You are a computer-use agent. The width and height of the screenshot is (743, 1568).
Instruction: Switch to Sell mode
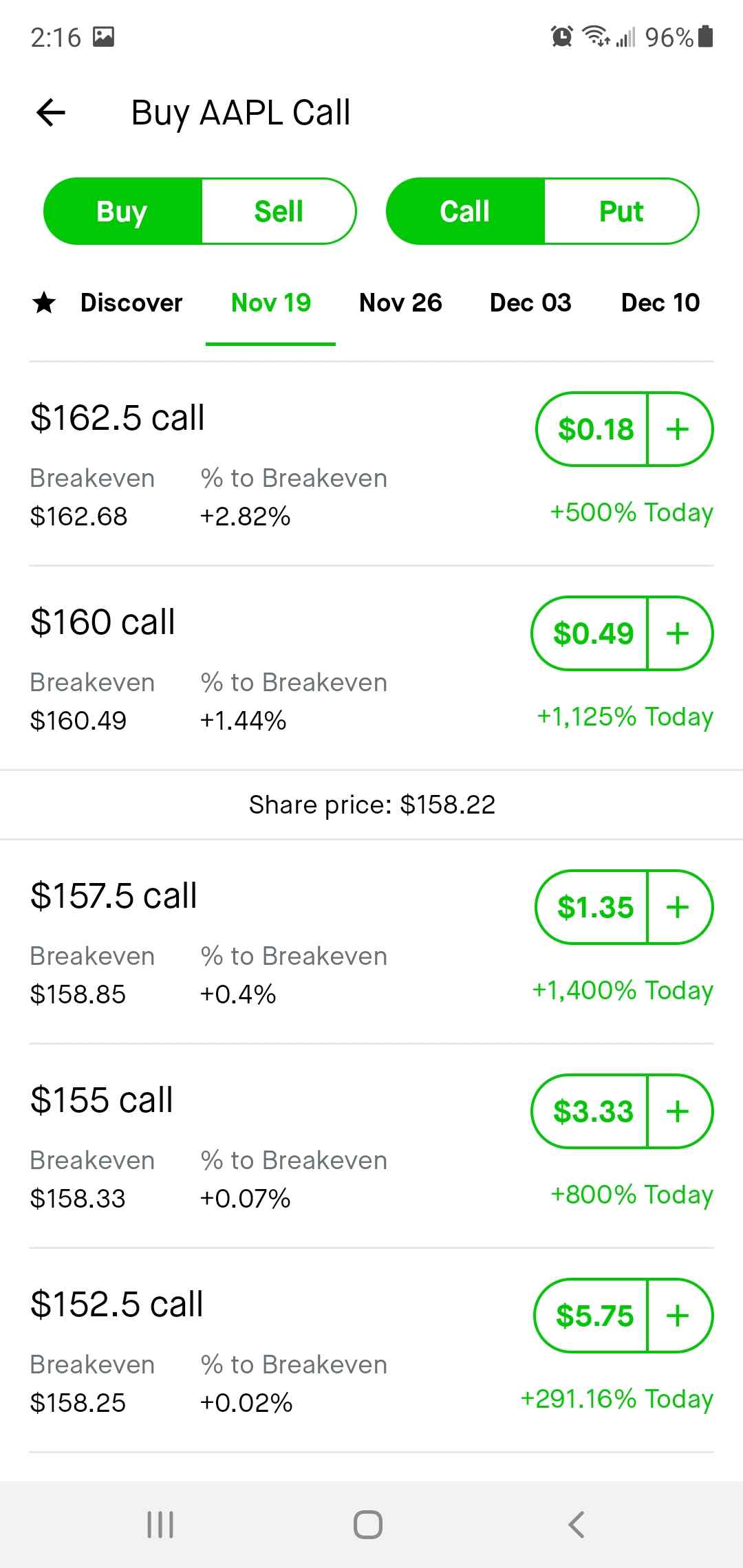click(278, 211)
